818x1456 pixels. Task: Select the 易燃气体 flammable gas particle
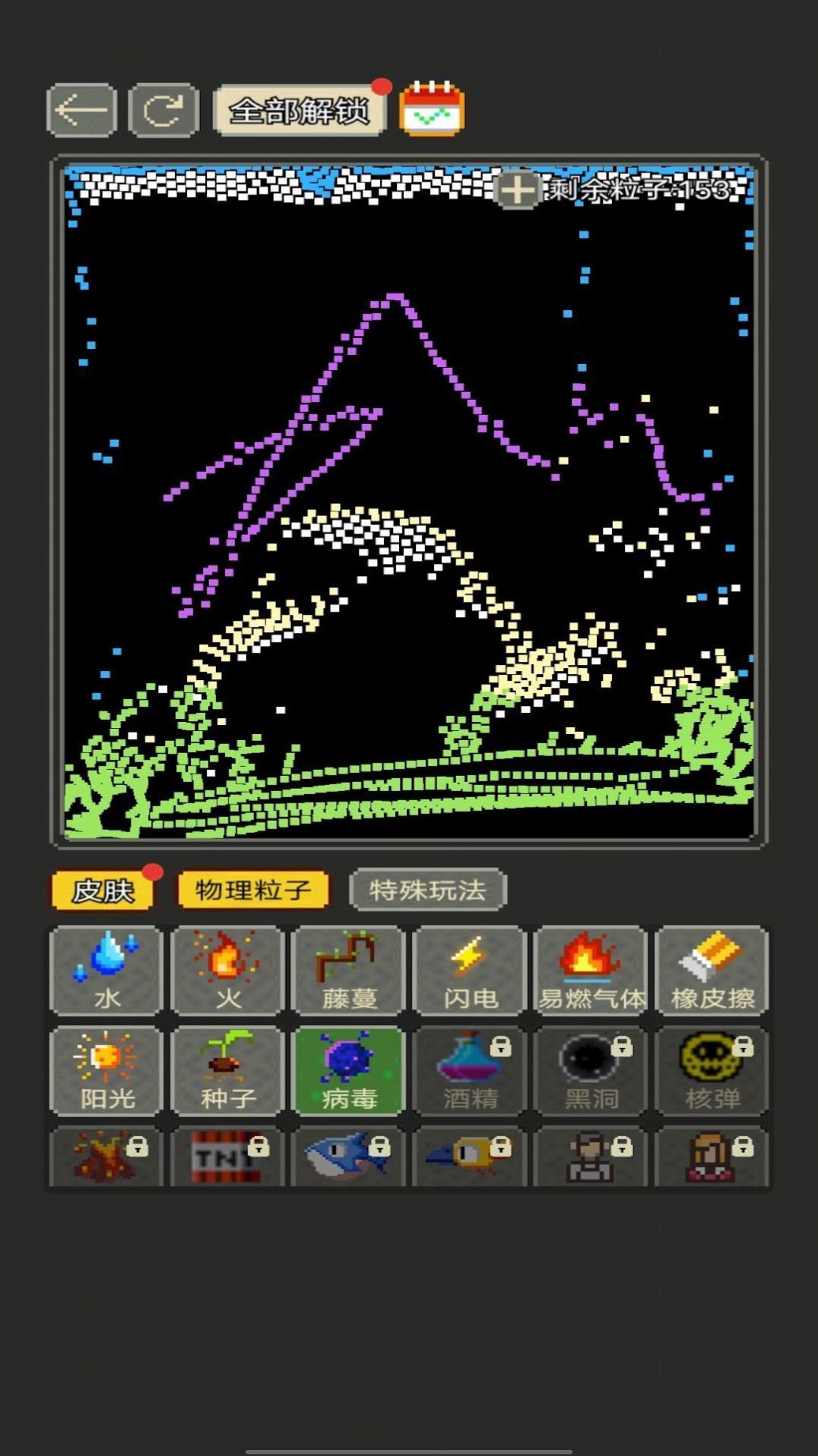coord(591,970)
